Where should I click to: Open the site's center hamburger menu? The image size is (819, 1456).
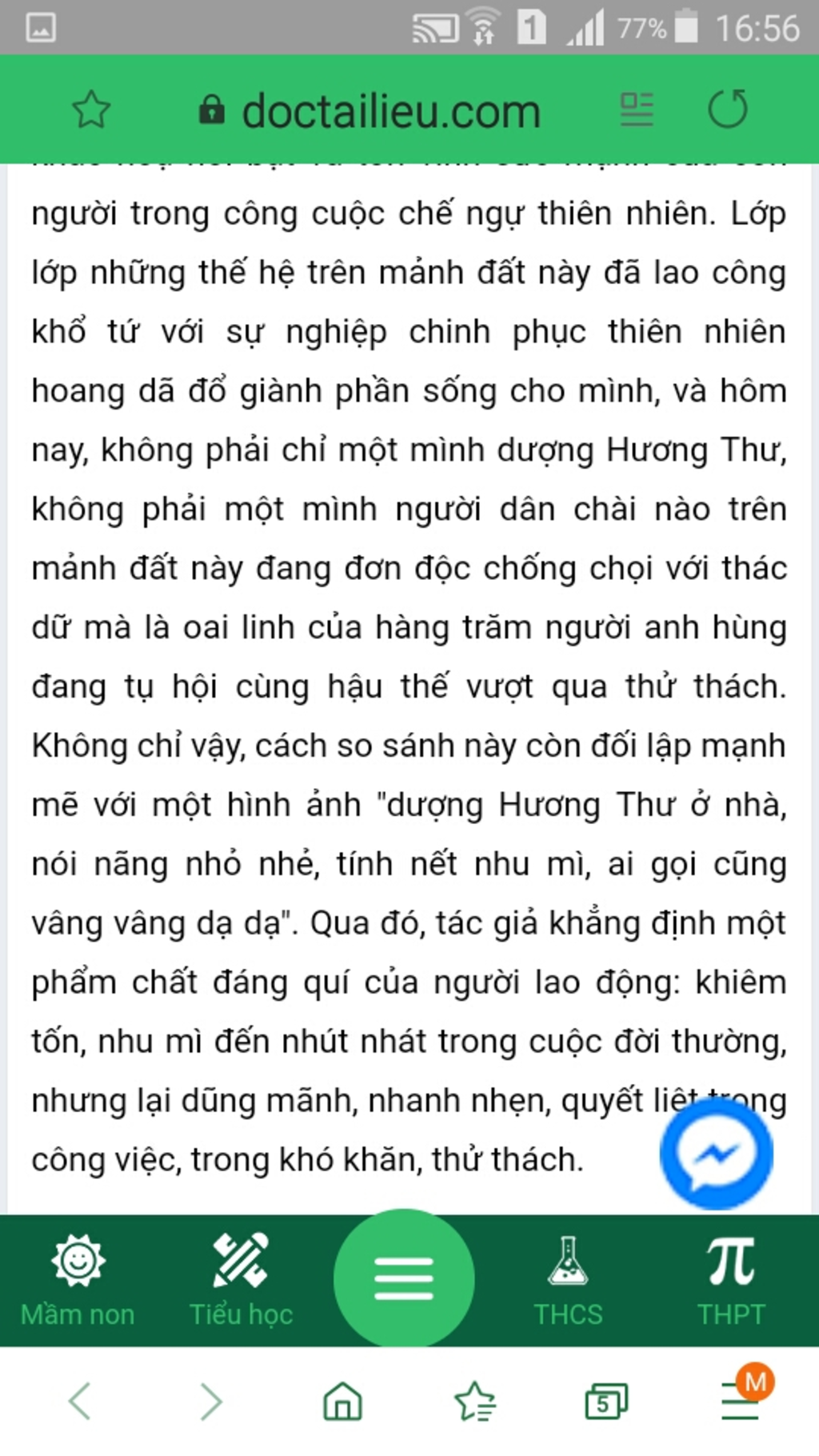point(404,1278)
